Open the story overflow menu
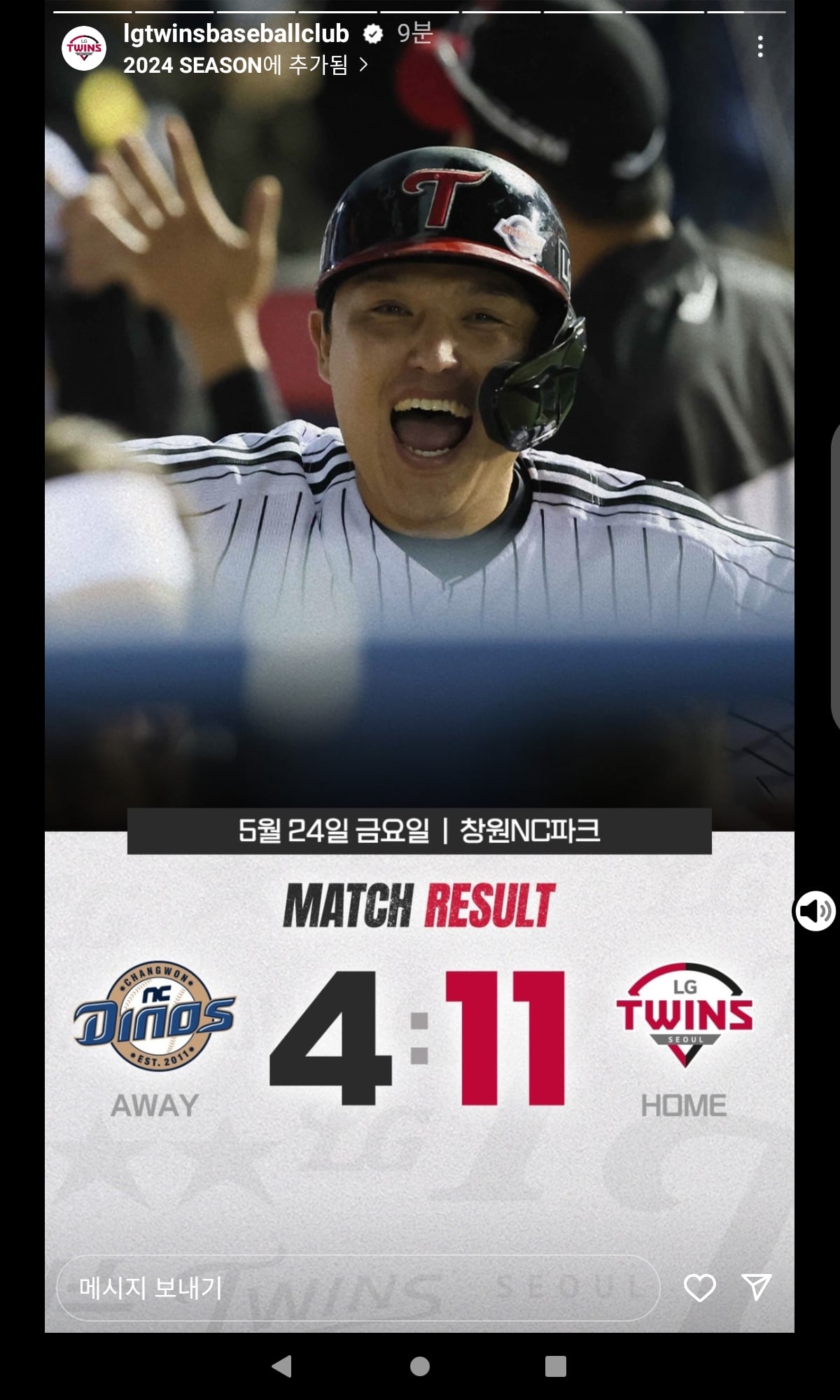840x1400 pixels. point(760,47)
